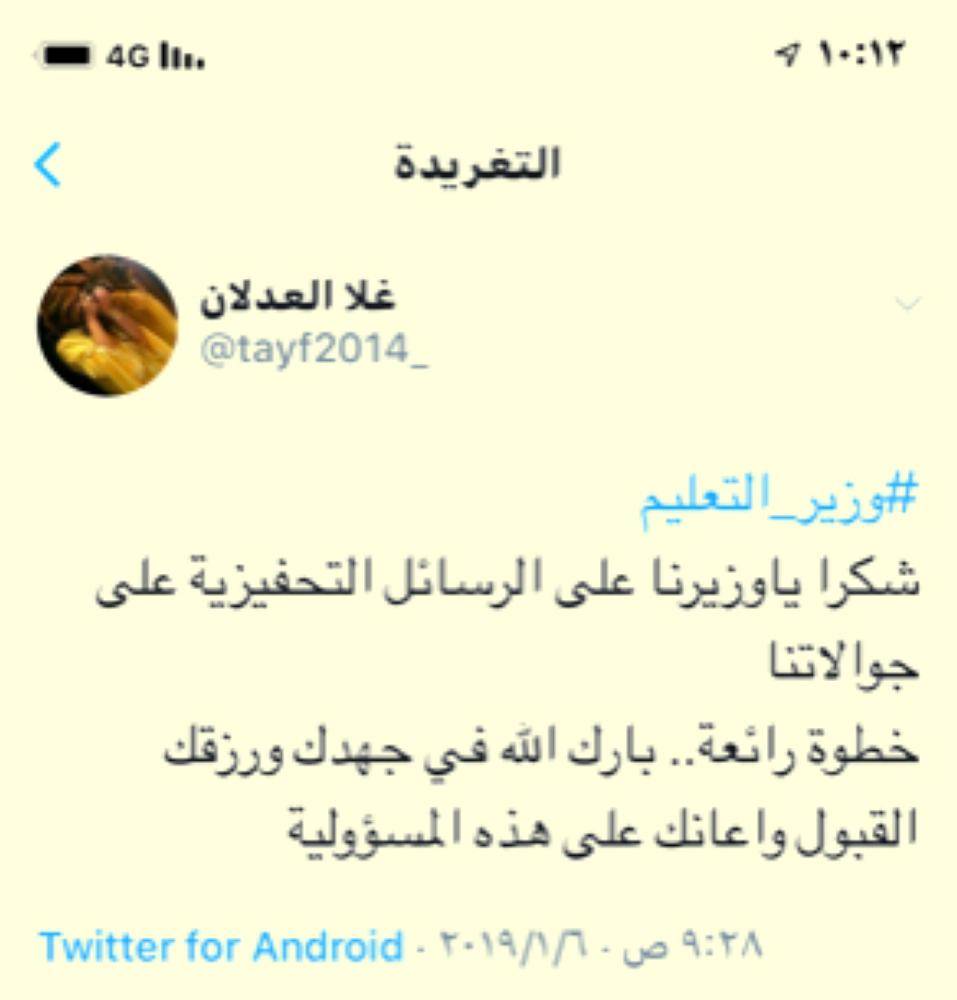The width and height of the screenshot is (957, 1000).
Task: Expand the tweet options chevron
Action: click(x=908, y=303)
